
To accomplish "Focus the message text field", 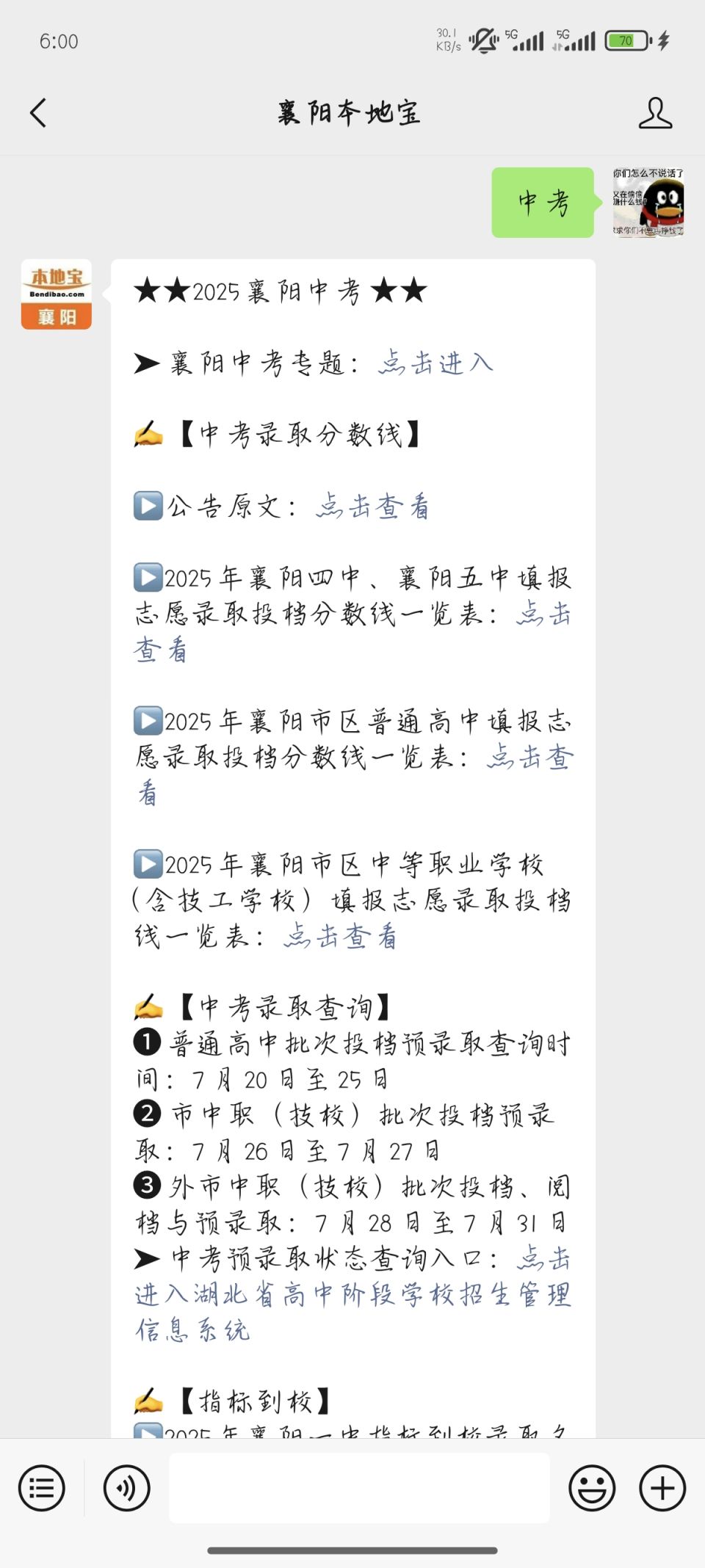I will click(x=359, y=1488).
